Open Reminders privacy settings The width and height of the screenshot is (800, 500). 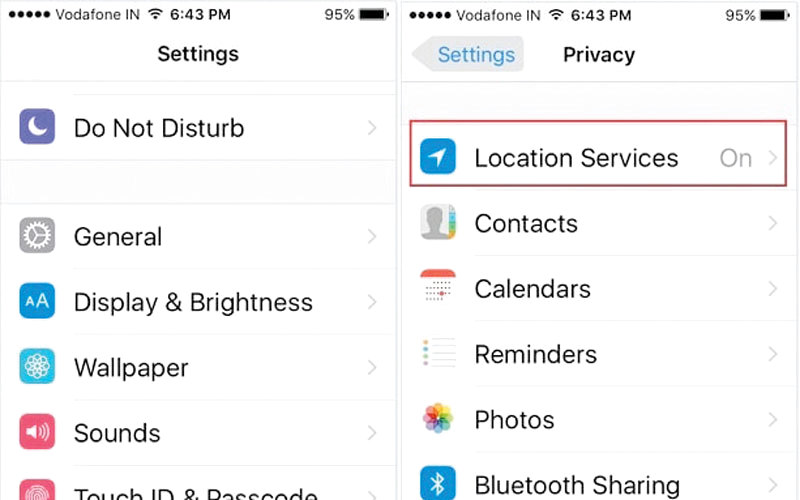pyautogui.click(x=597, y=354)
